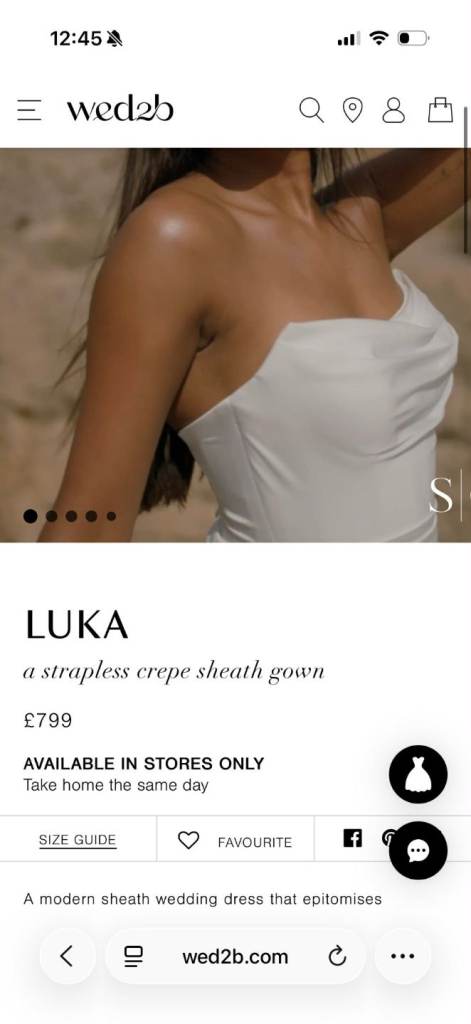This screenshot has width=471, height=1024.
Task: Open the account profile icon
Action: pos(394,110)
